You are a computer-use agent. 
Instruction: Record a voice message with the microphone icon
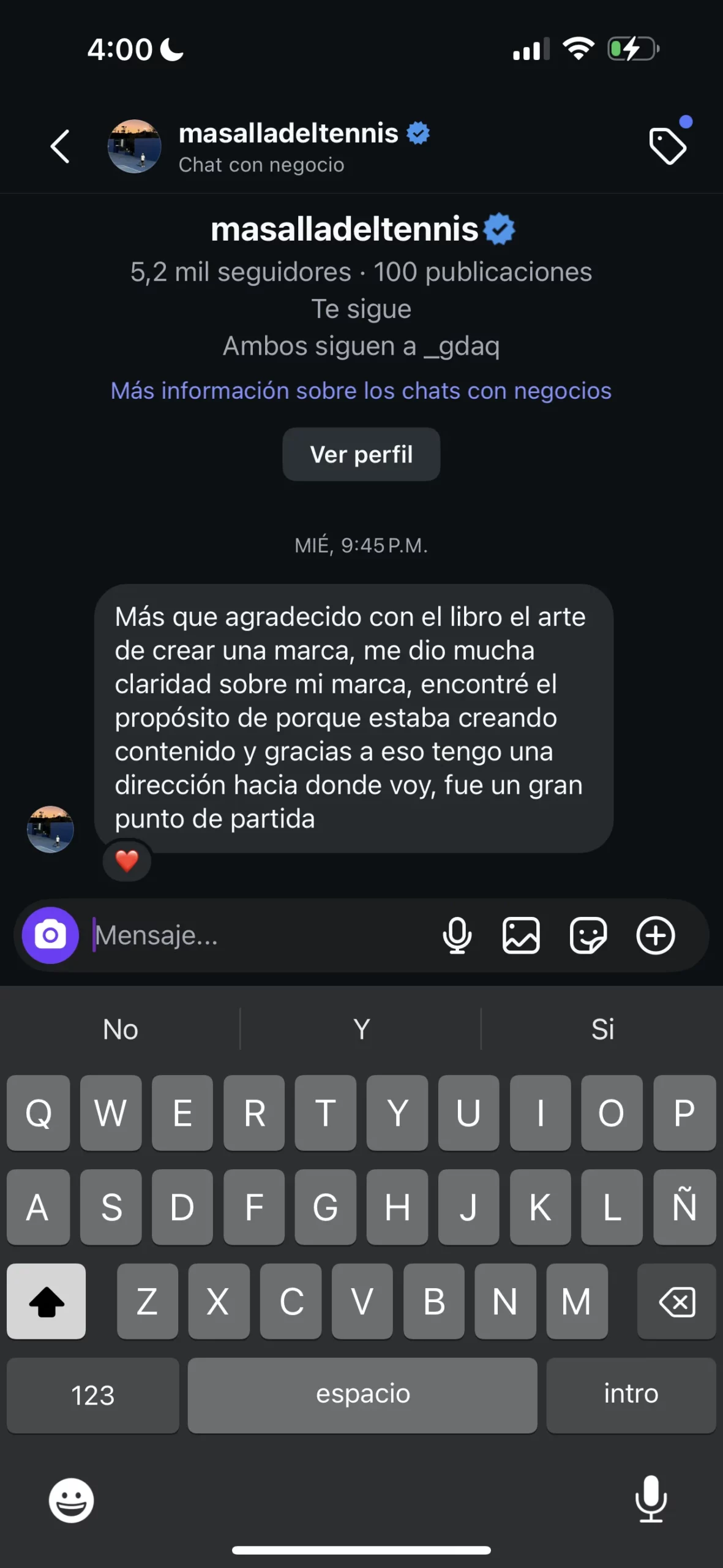pos(457,935)
